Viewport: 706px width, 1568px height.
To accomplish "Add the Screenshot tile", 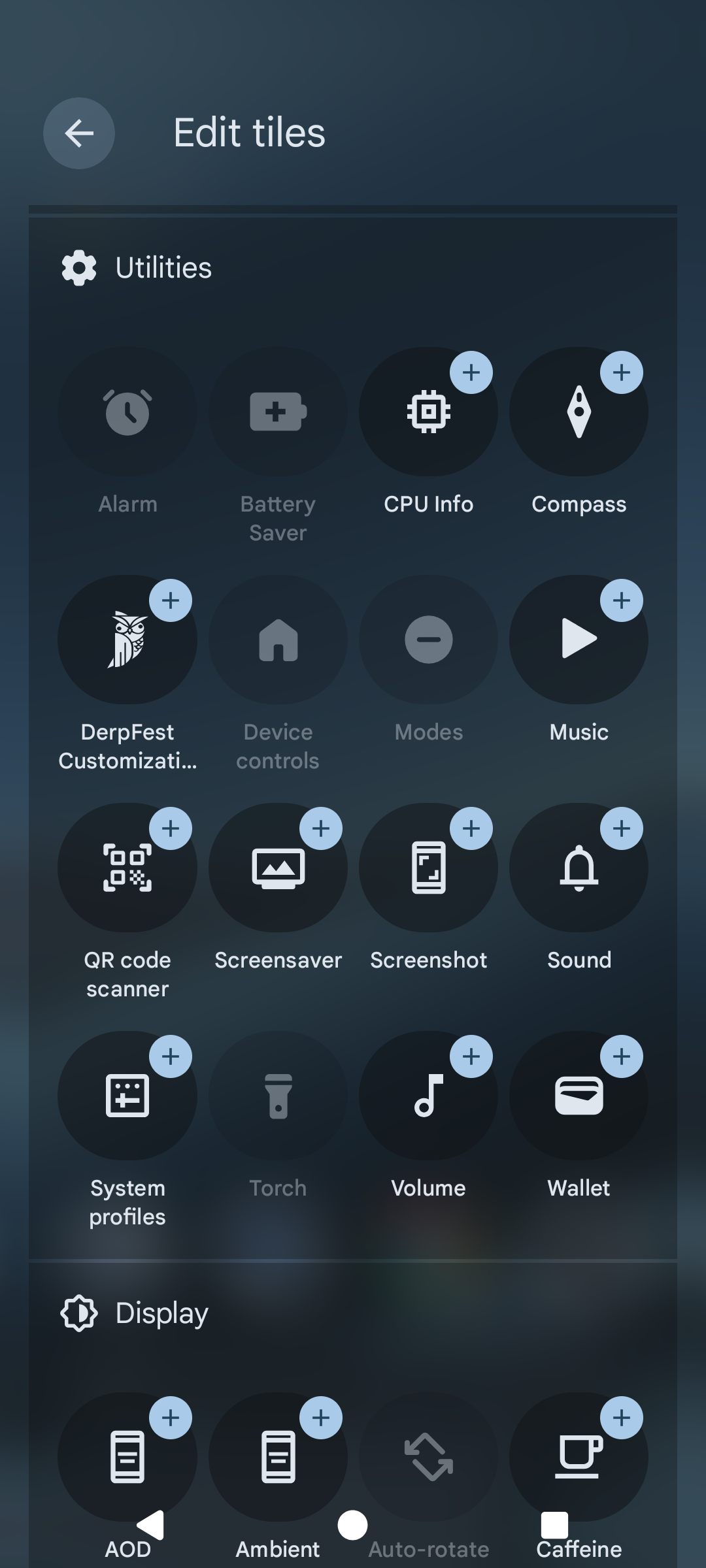I will click(x=471, y=828).
